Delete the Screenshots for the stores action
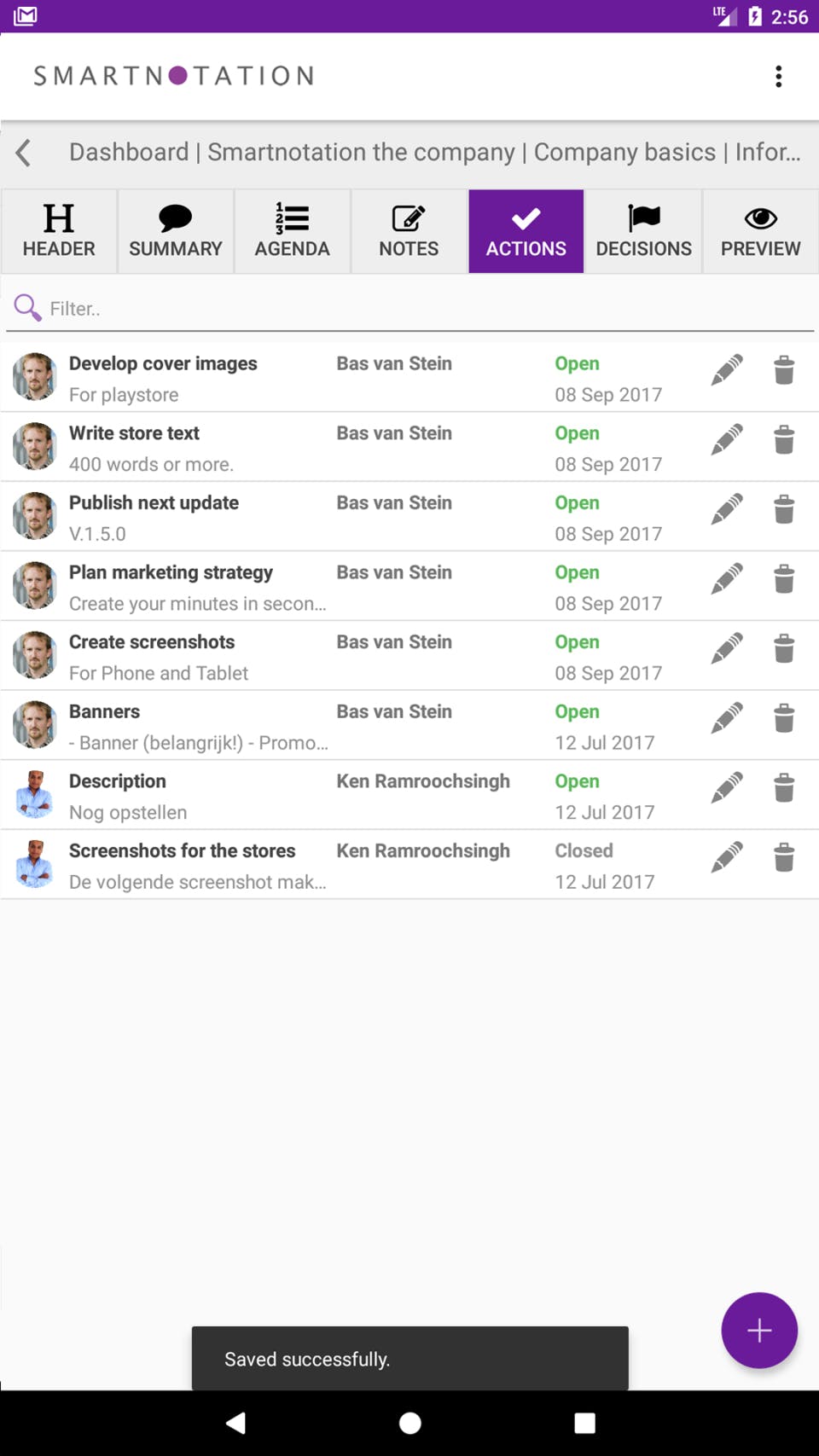Viewport: 819px width, 1456px height. click(784, 858)
